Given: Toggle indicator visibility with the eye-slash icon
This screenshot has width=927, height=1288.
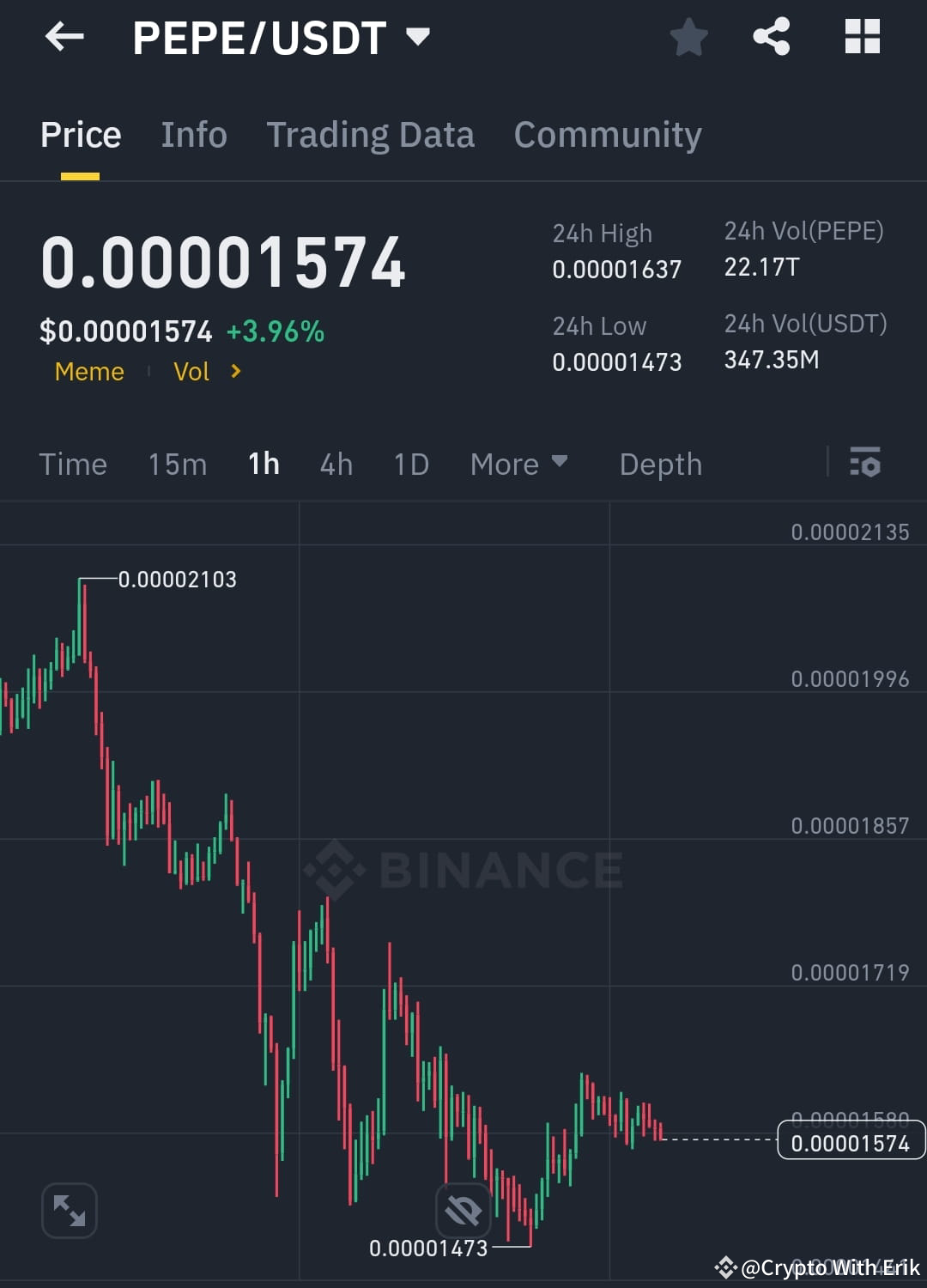Looking at the screenshot, I should tap(463, 1210).
